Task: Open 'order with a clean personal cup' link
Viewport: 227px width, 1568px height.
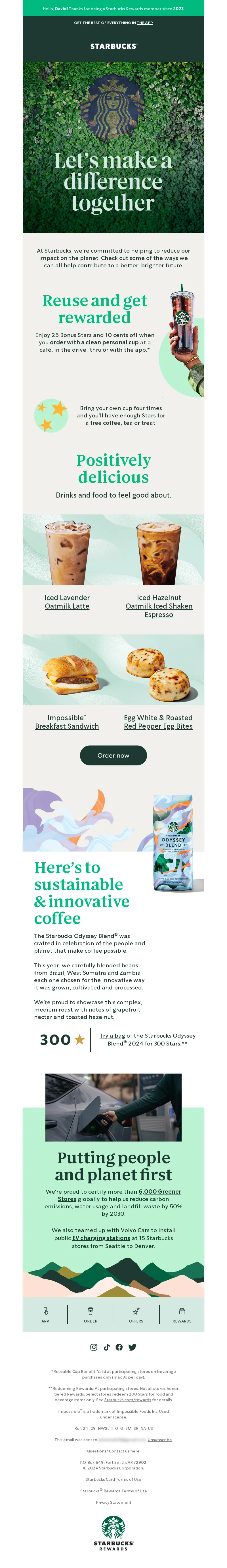Action: pyautogui.click(x=94, y=342)
